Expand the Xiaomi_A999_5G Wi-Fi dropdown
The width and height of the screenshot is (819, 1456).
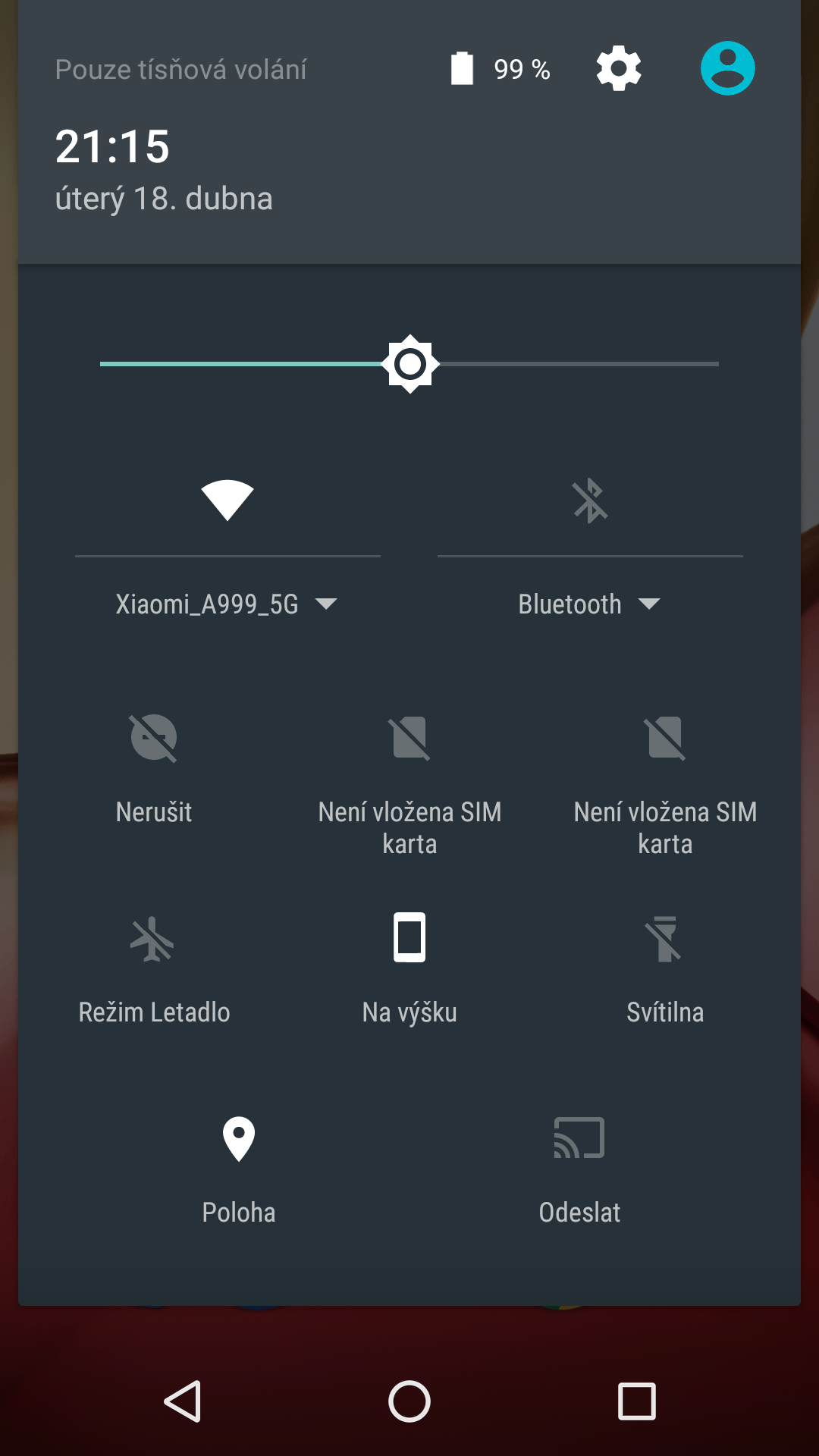(227, 604)
